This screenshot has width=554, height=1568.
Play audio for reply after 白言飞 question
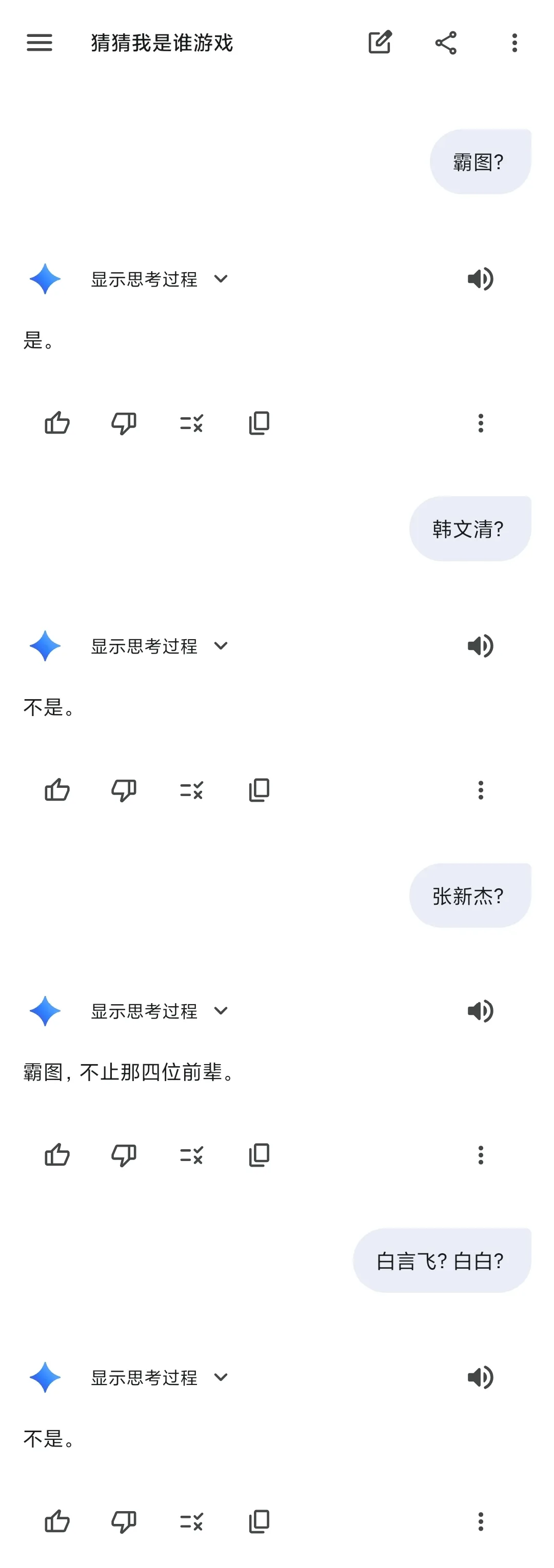pos(480,1377)
